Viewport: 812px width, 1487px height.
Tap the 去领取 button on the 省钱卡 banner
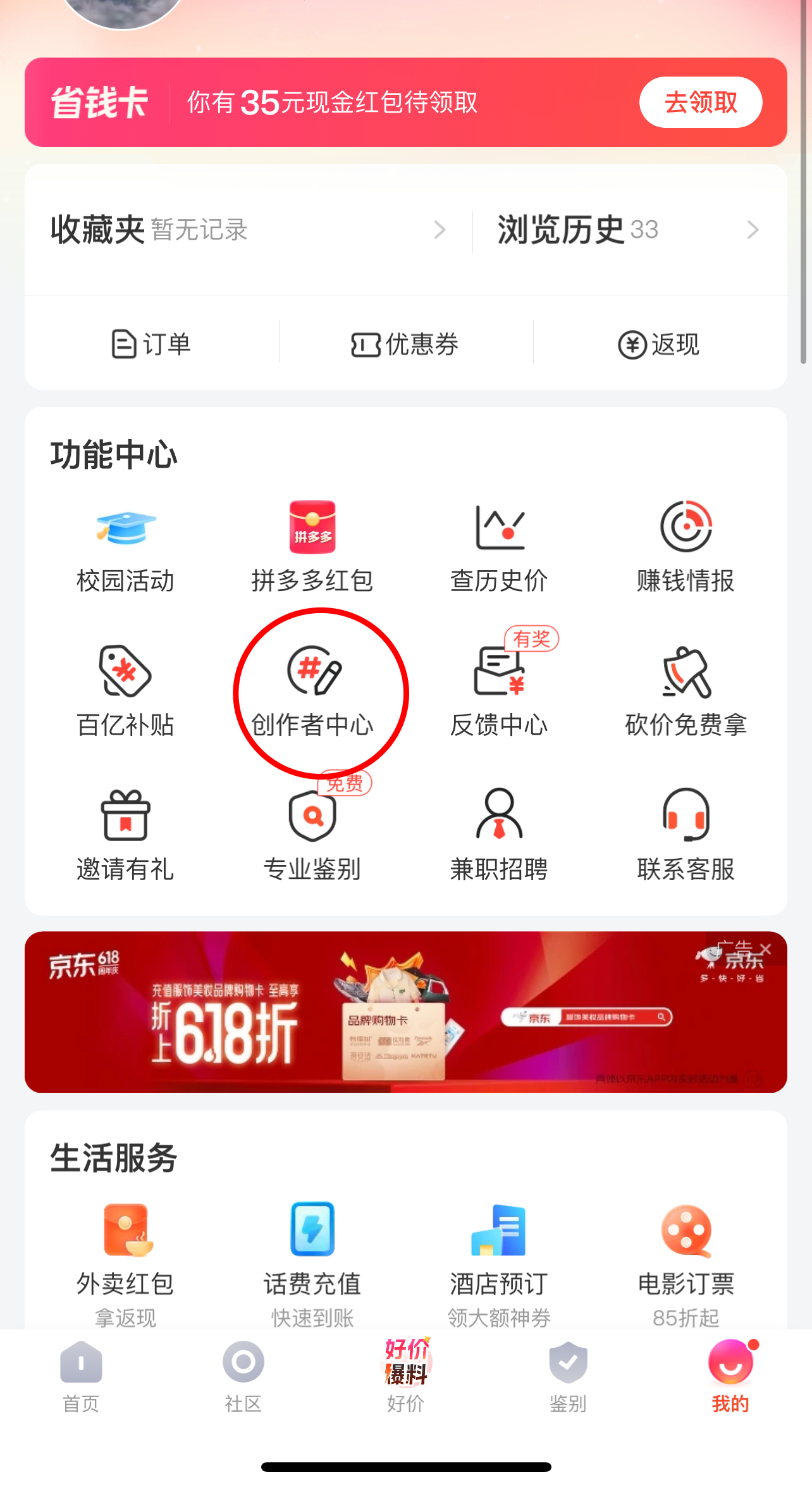(x=700, y=103)
